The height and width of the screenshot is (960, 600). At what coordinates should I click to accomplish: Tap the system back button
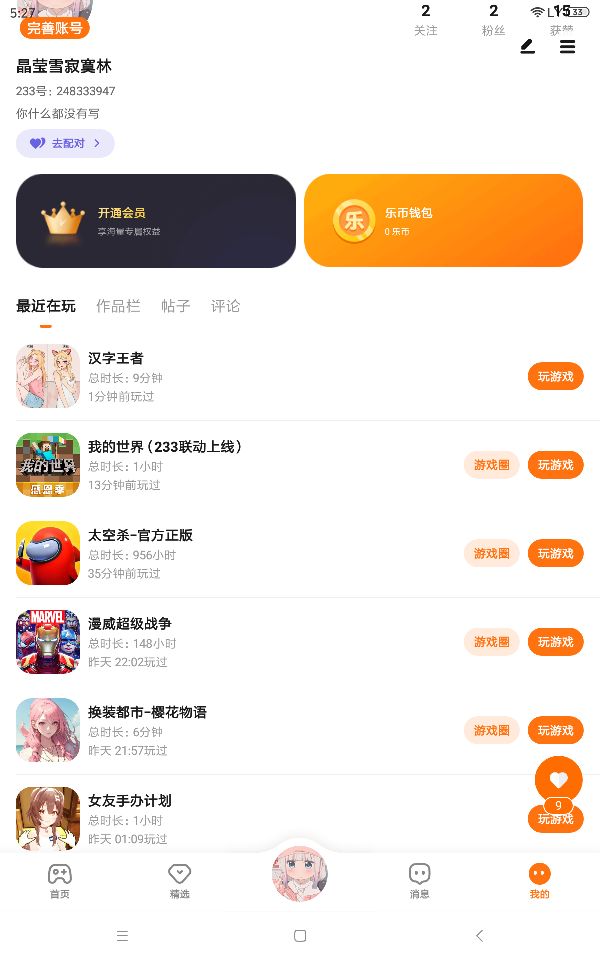[x=479, y=936]
